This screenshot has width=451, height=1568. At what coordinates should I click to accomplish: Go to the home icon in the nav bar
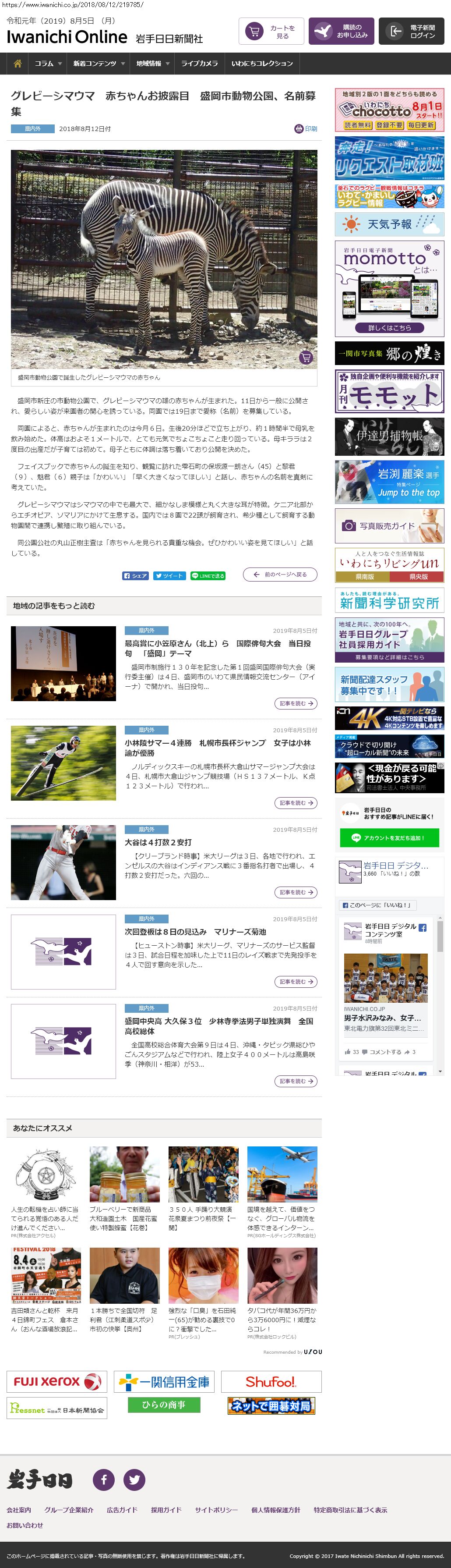pyautogui.click(x=18, y=63)
